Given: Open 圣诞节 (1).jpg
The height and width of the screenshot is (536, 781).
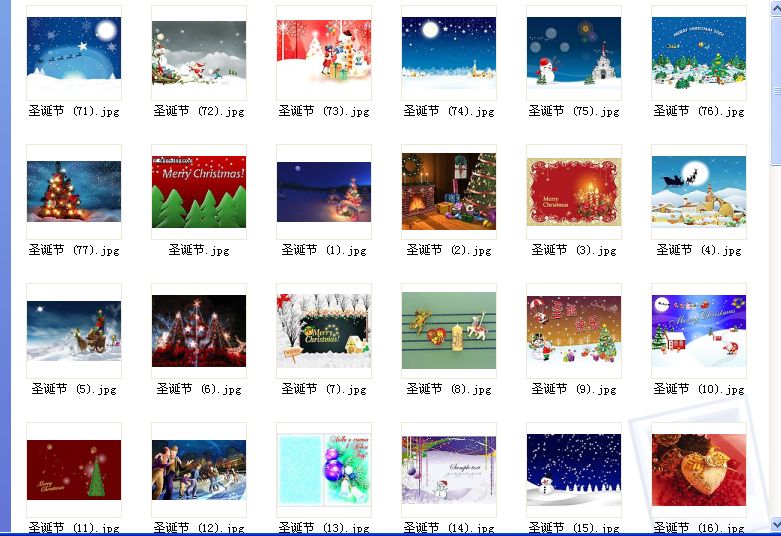Looking at the screenshot, I should pos(323,191).
